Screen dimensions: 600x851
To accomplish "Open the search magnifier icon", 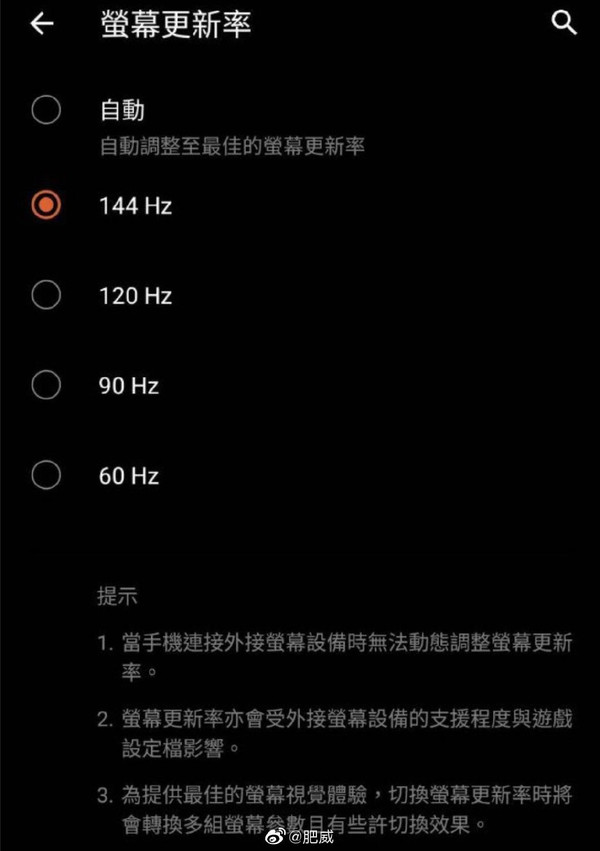I will coord(564,23).
